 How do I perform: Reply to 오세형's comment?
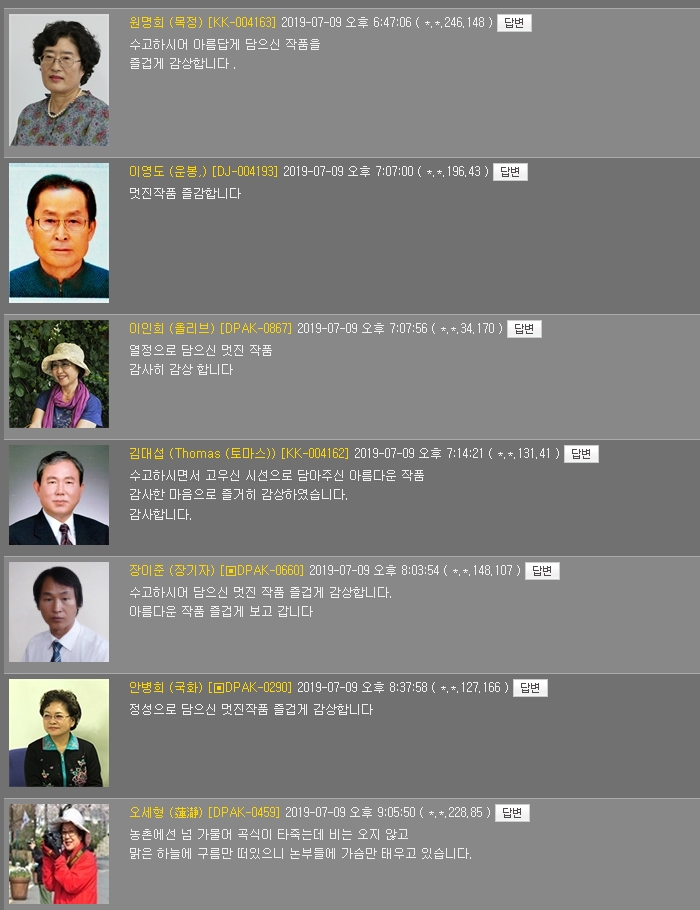click(512, 813)
